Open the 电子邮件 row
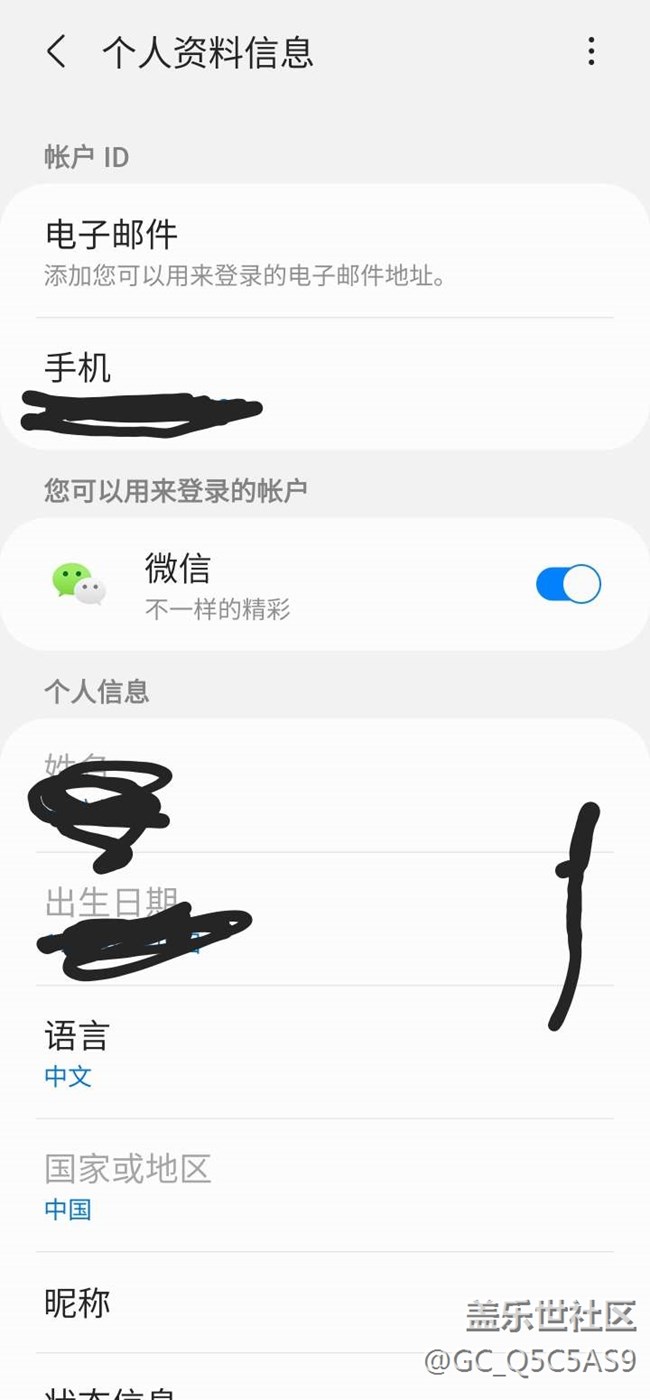Image resolution: width=650 pixels, height=1400 pixels. pos(324,252)
